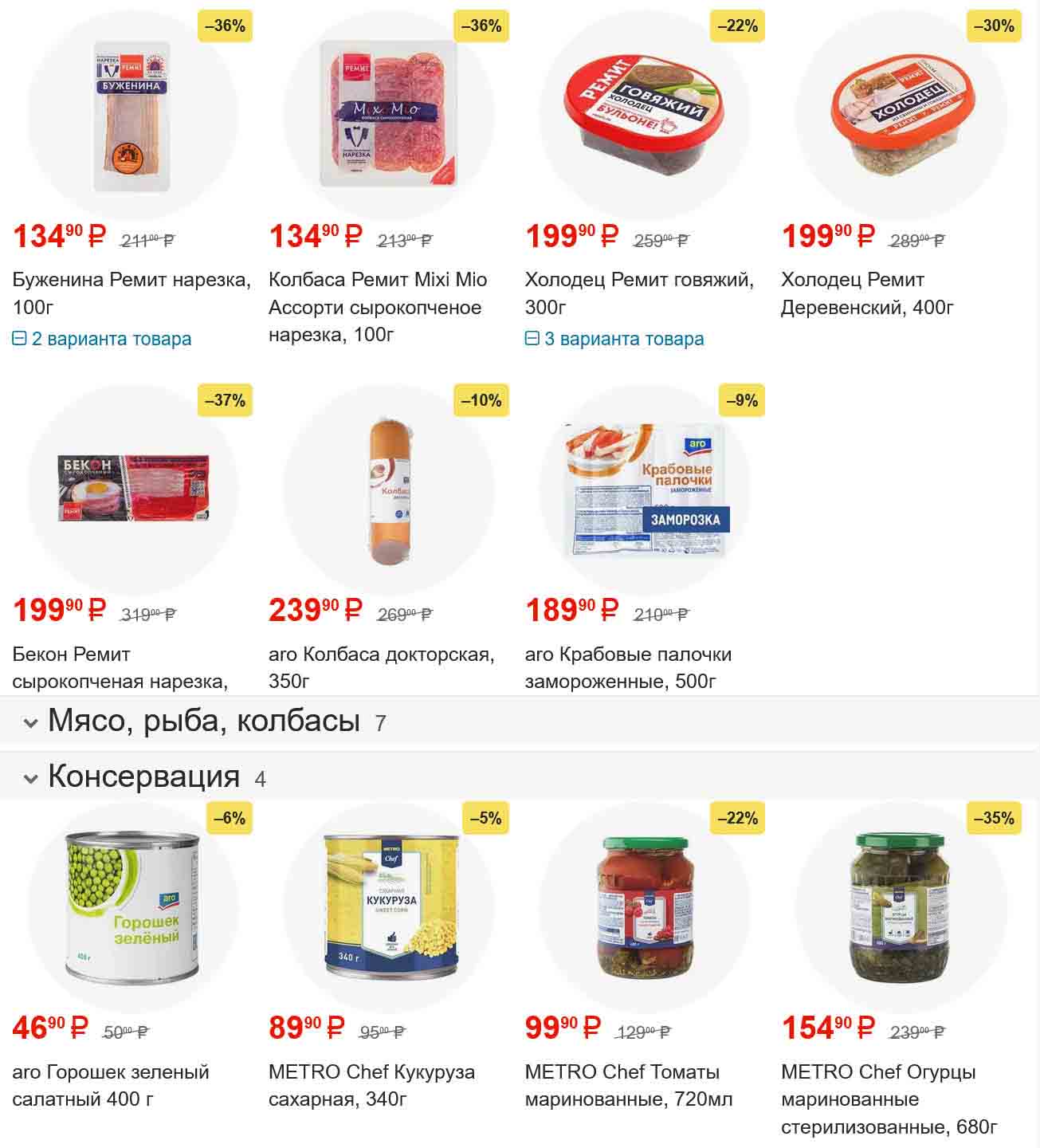Open the Буженина Ремит нарезка product card
This screenshot has height=1148, width=1040.
[131, 293]
